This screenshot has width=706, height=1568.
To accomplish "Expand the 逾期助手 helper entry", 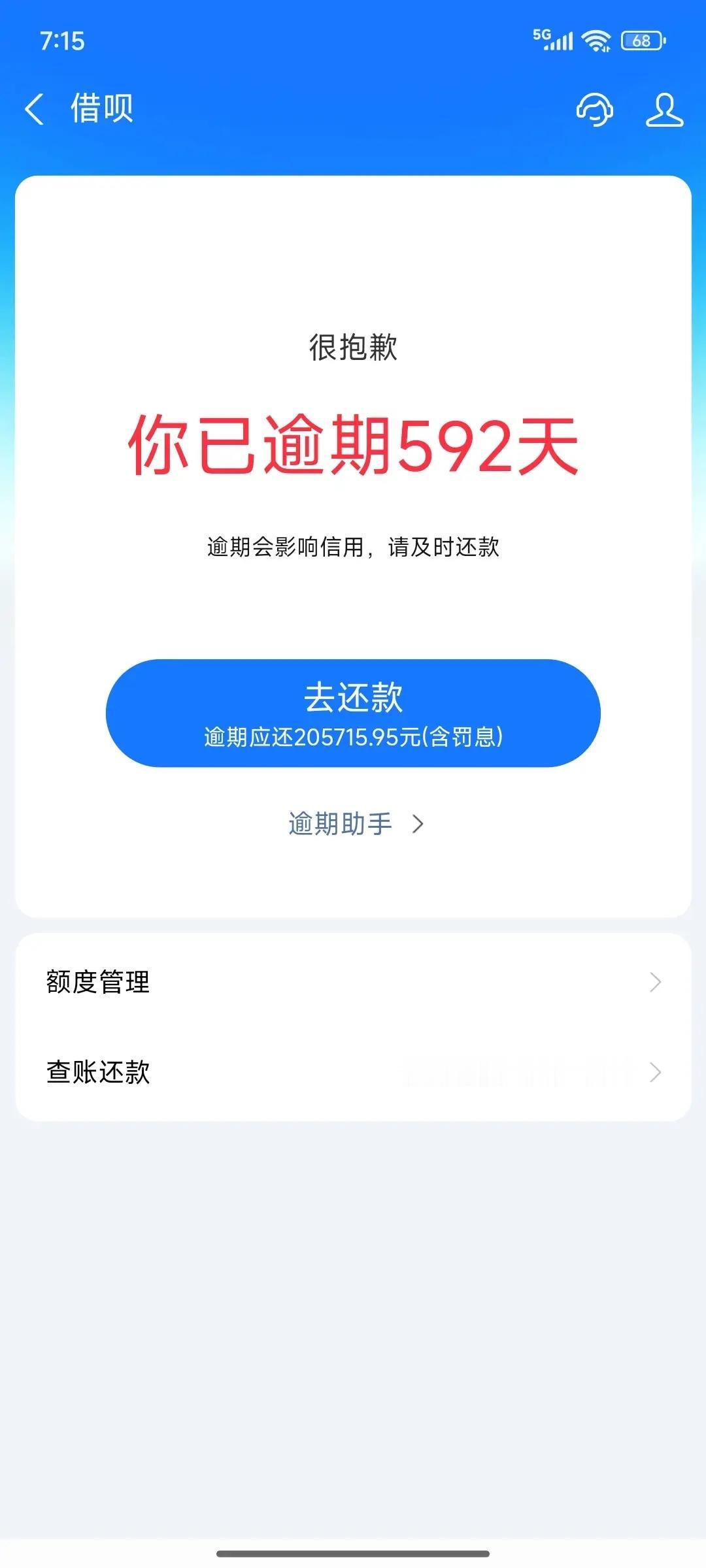I will 353,824.
